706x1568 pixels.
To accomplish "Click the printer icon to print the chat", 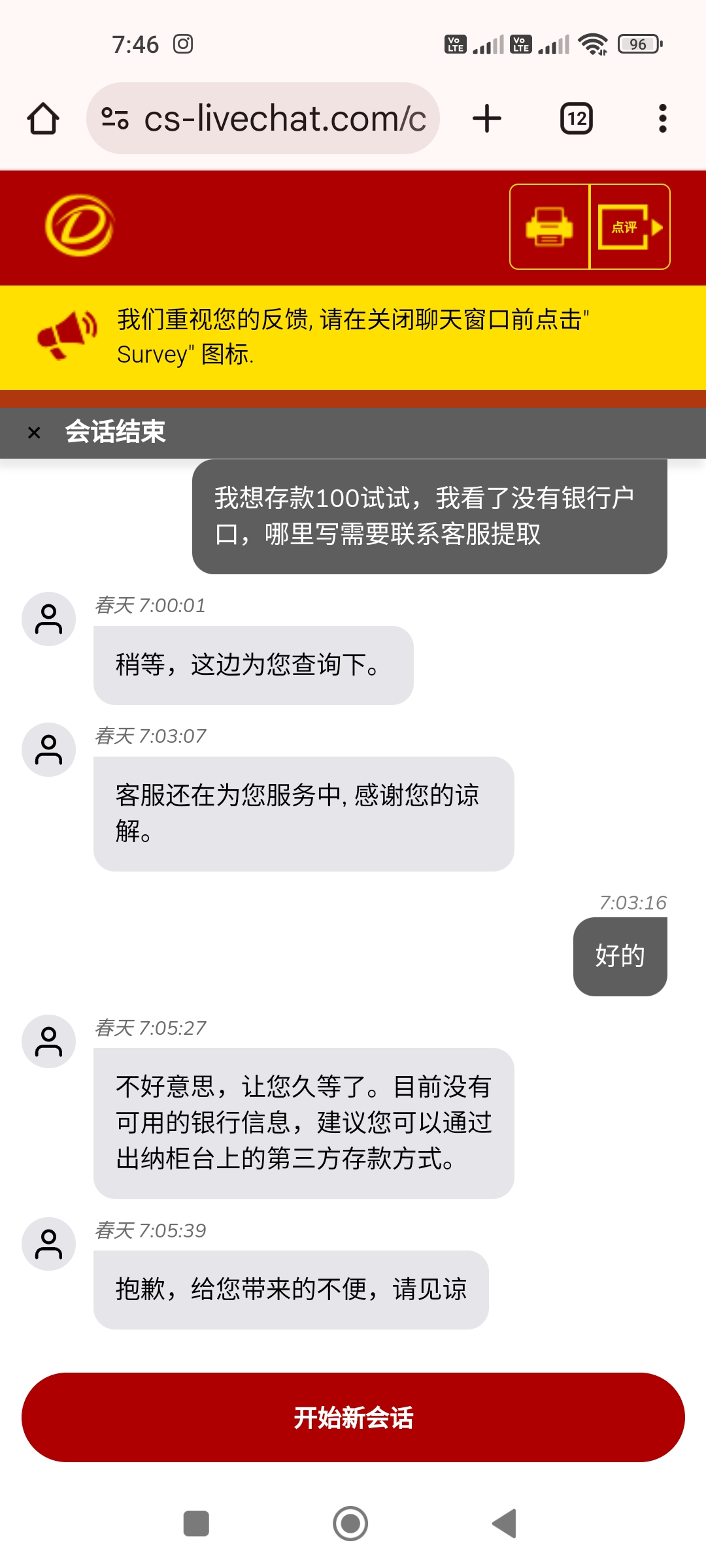I will pyautogui.click(x=550, y=226).
